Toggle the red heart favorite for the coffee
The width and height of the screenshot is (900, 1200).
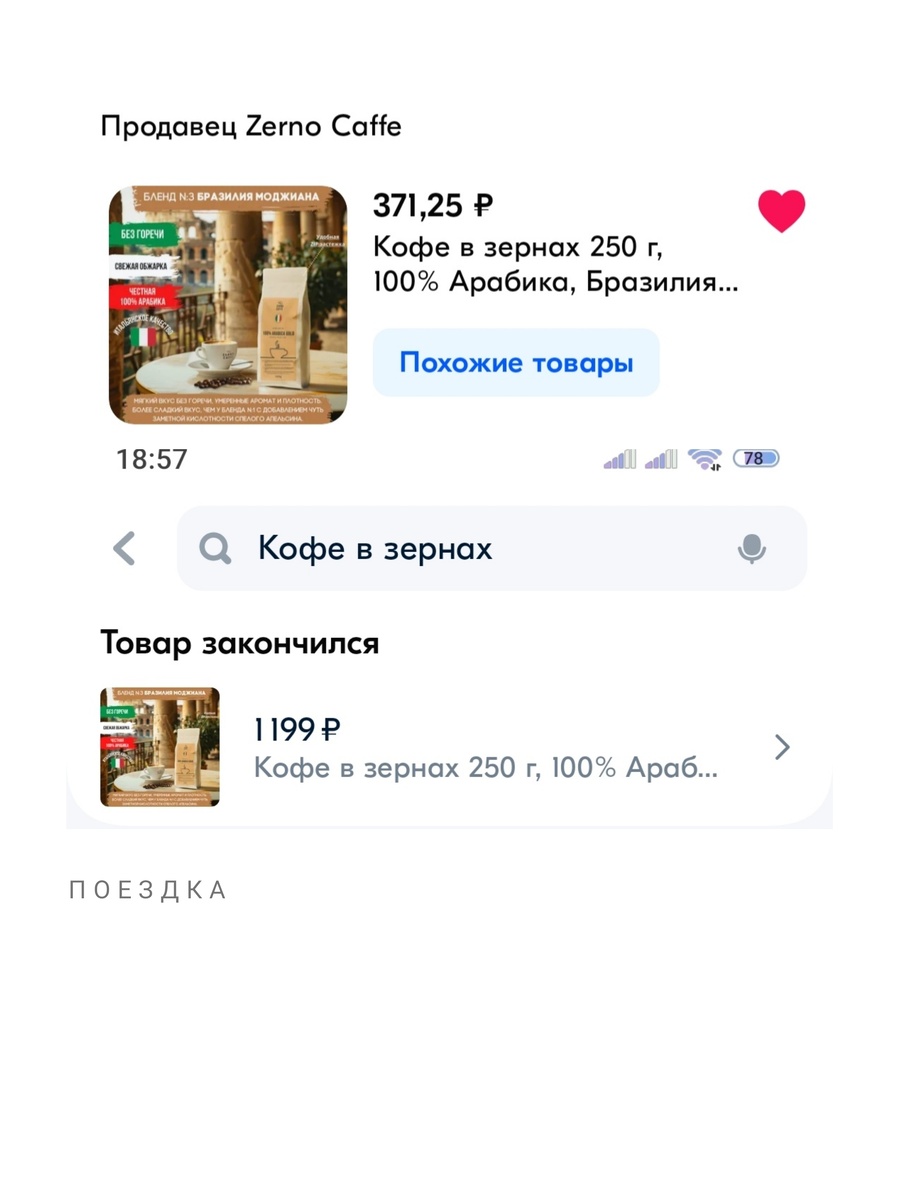(x=781, y=209)
